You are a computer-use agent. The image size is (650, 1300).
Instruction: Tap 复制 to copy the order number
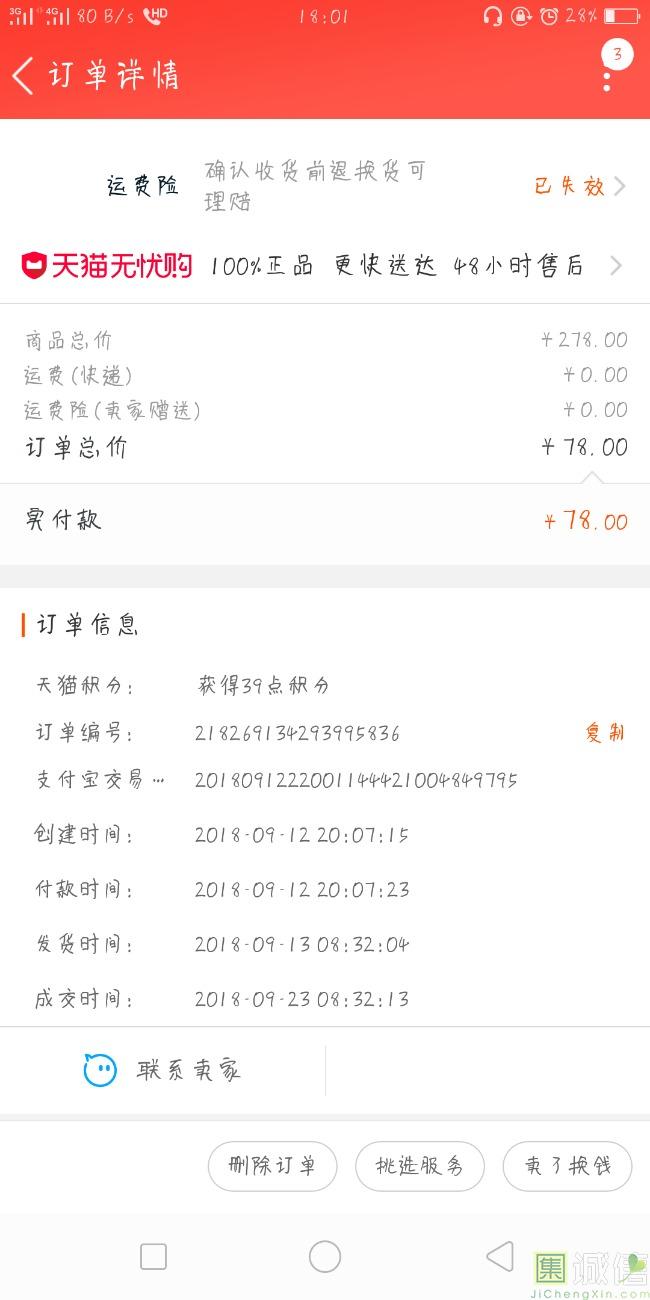(604, 733)
